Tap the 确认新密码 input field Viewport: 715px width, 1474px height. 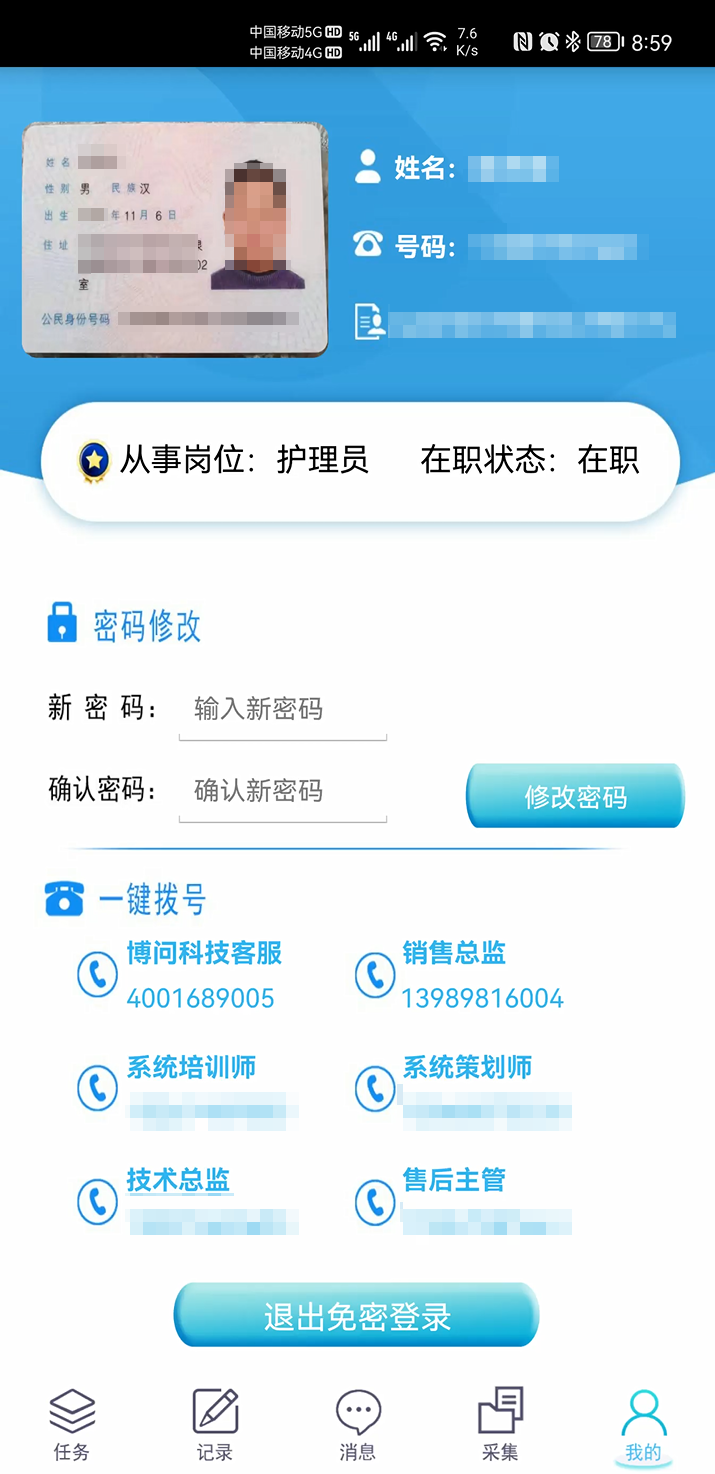(x=282, y=792)
